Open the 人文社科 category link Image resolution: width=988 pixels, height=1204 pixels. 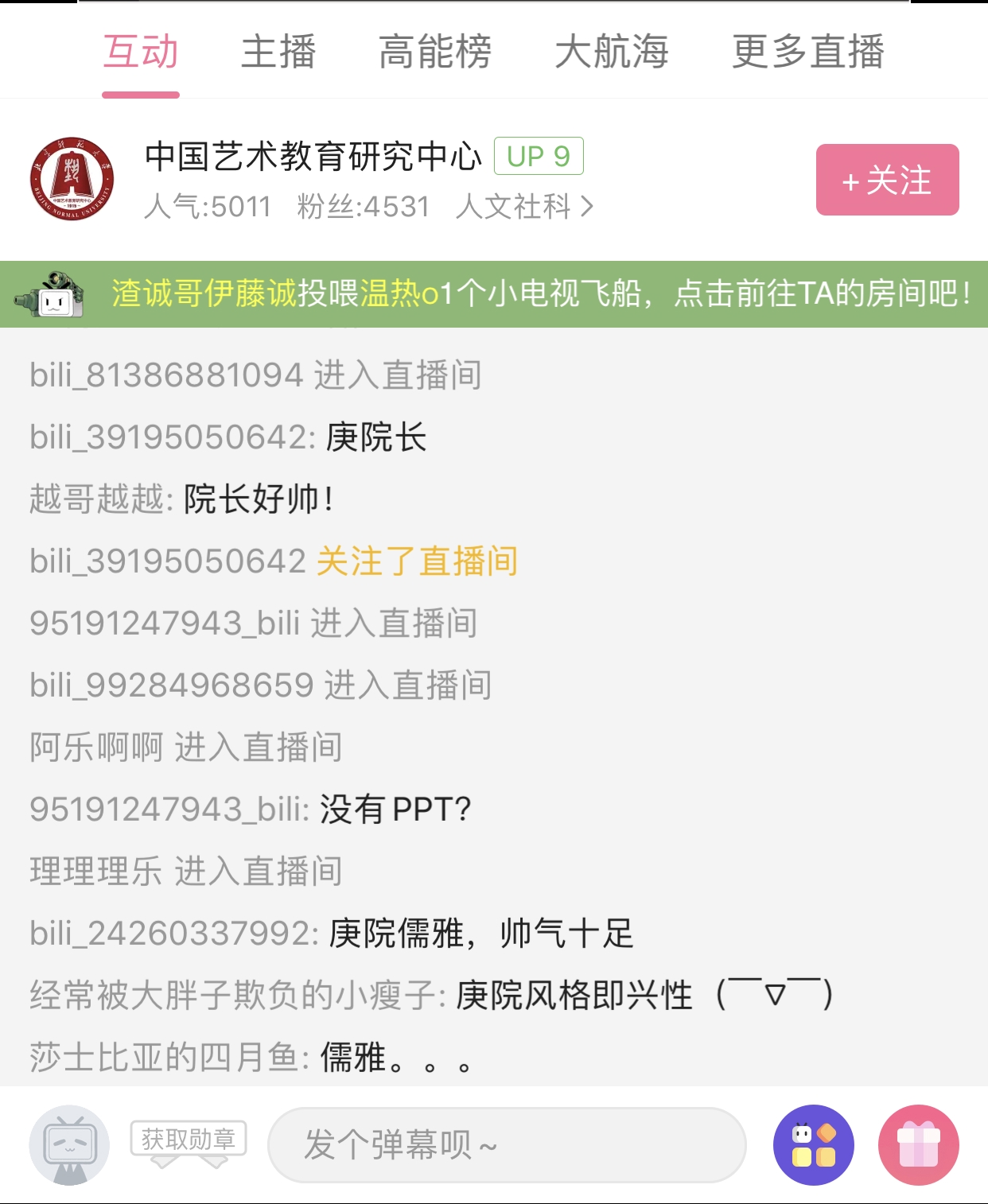[525, 207]
